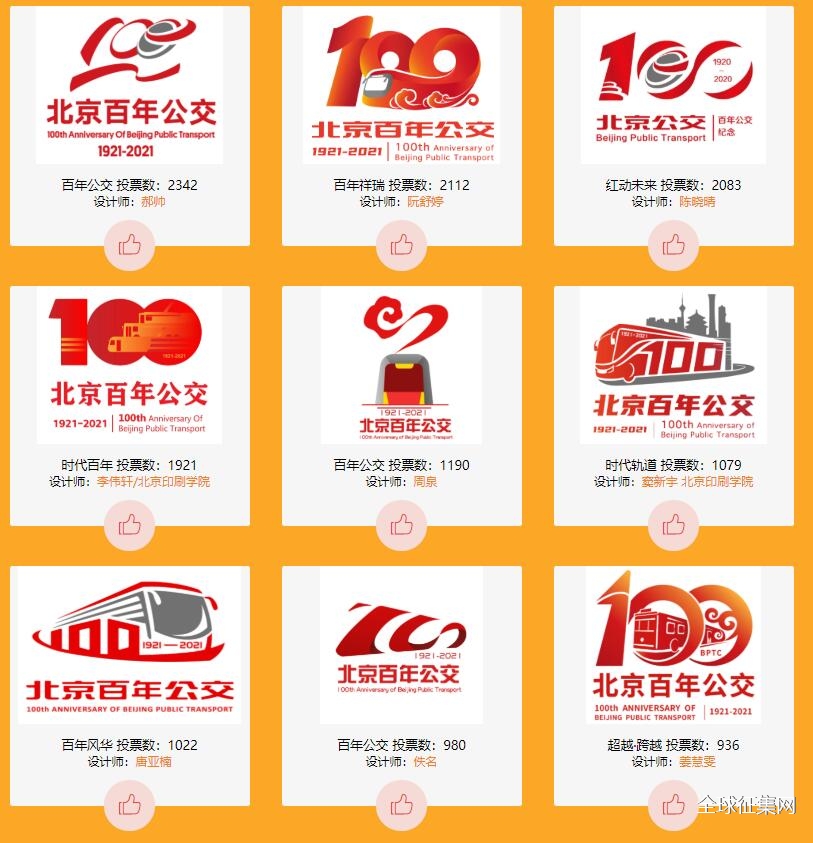Open the 百年祥瑞 logo image
Image resolution: width=813 pixels, height=843 pixels.
coord(402,86)
